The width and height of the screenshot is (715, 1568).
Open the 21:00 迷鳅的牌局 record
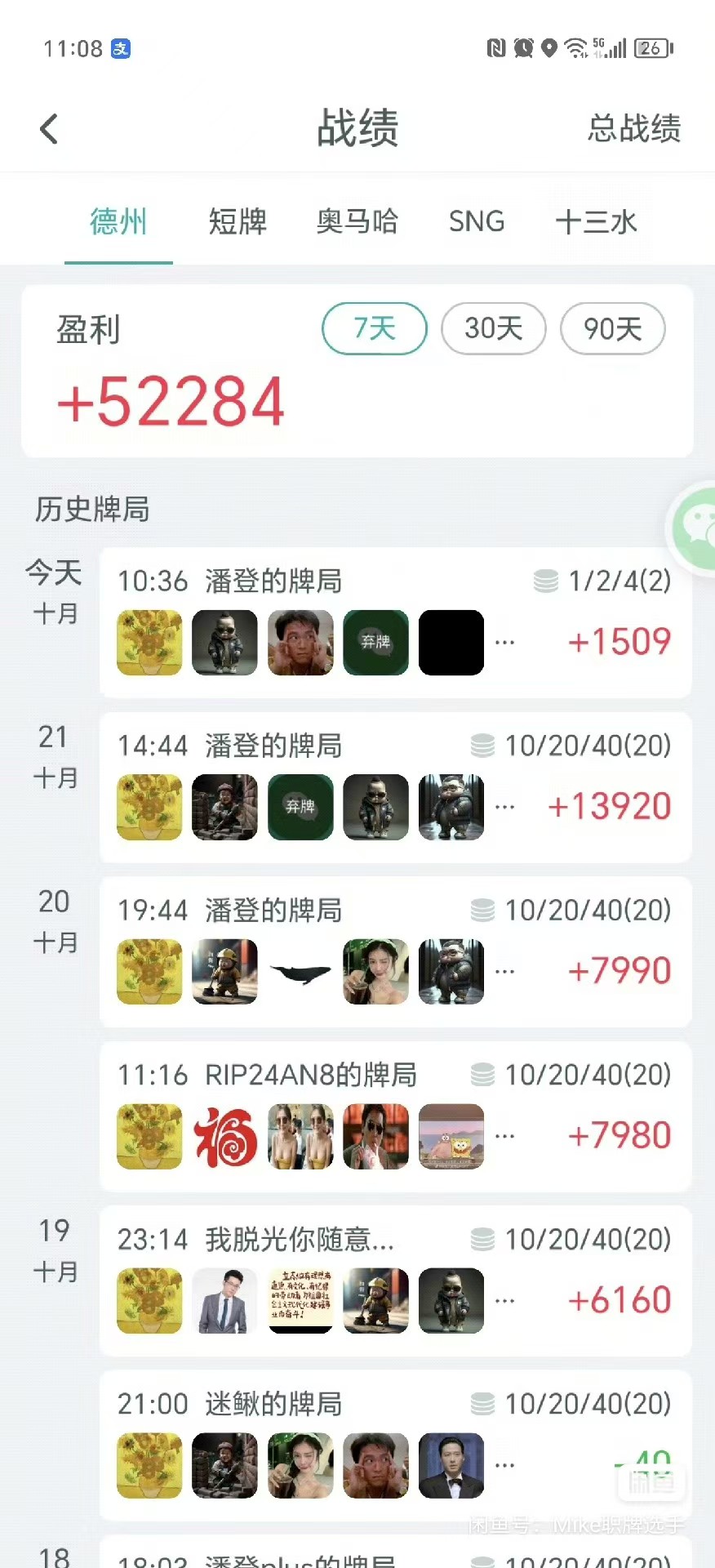tap(395, 1445)
